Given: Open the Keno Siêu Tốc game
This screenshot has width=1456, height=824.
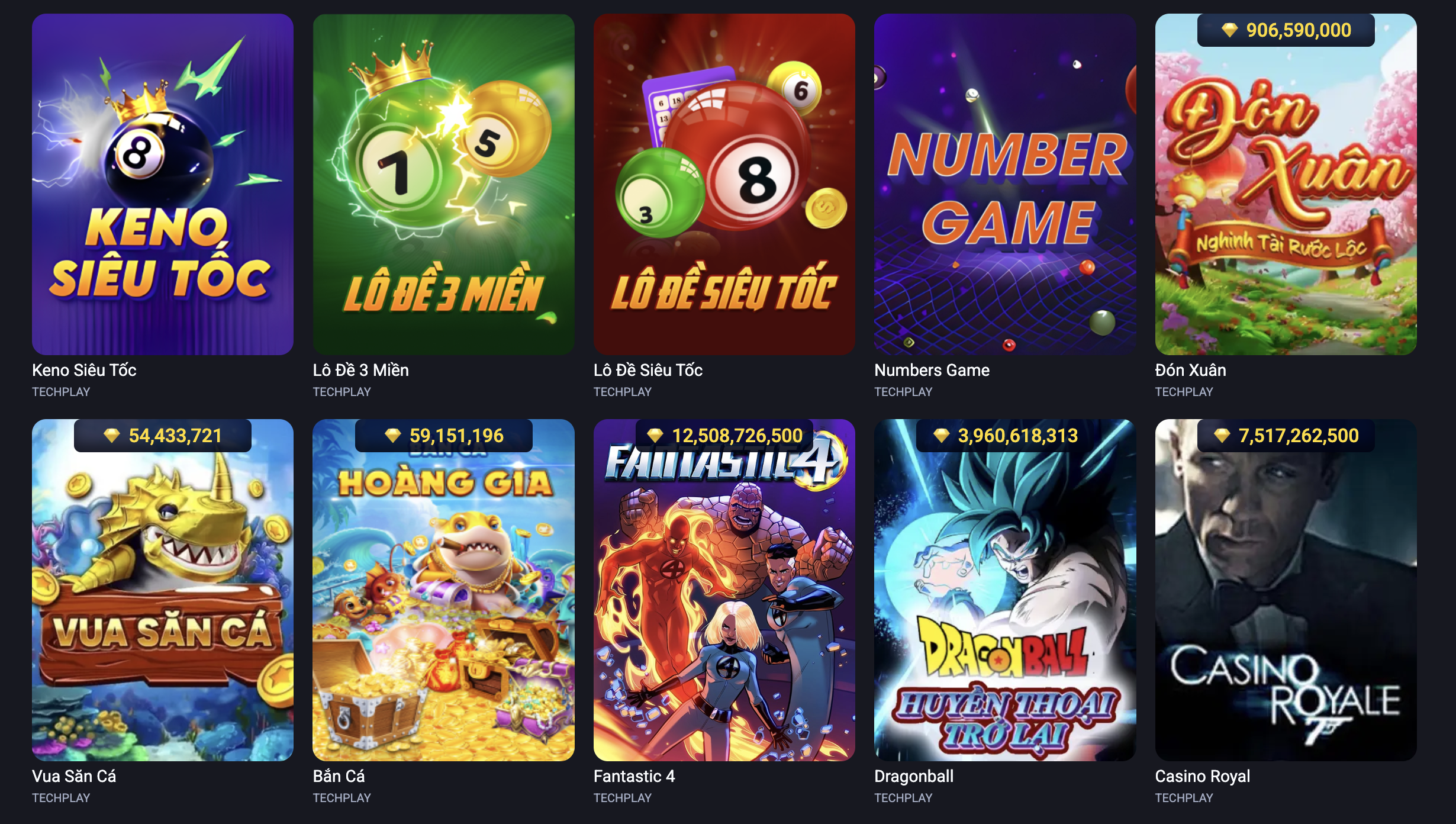Looking at the screenshot, I should [162, 185].
